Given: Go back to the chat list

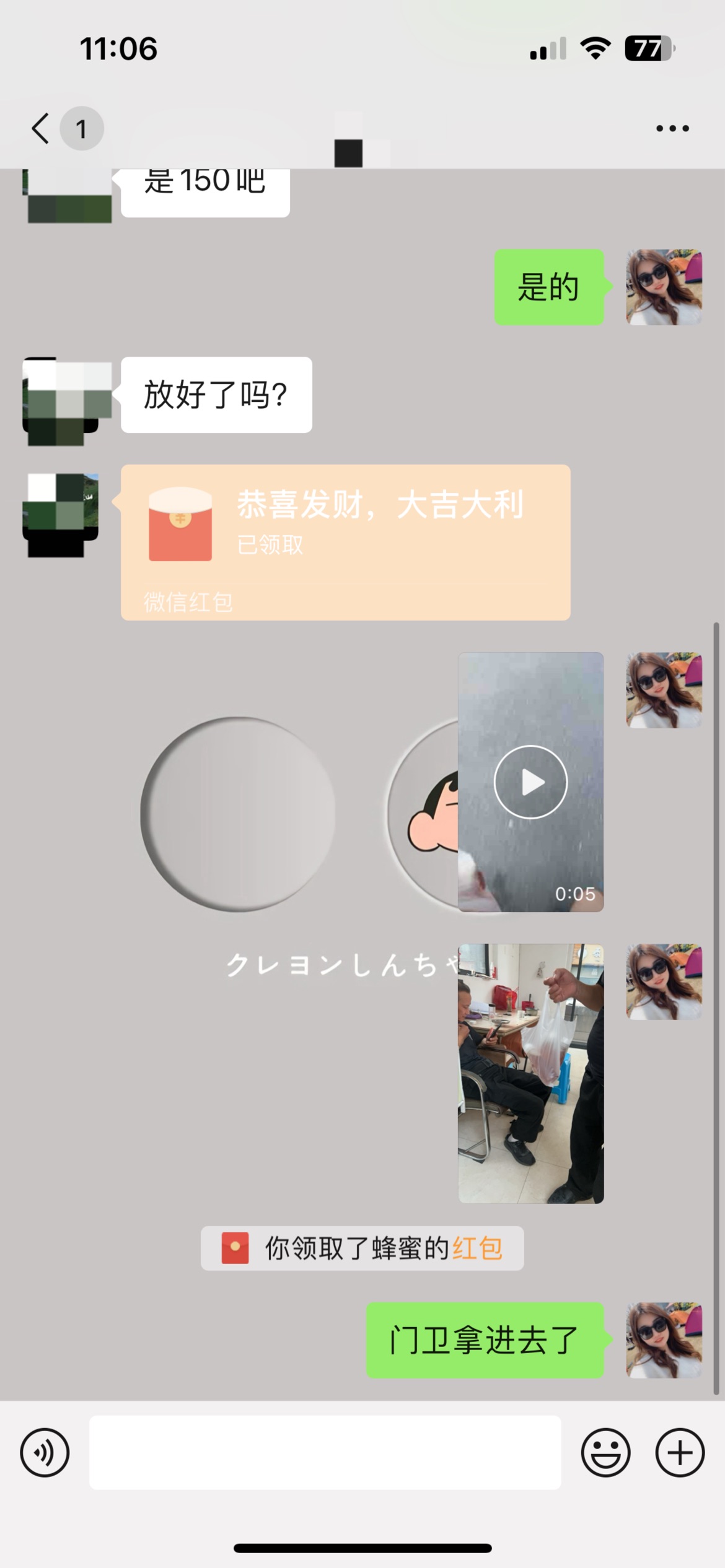Looking at the screenshot, I should [41, 129].
